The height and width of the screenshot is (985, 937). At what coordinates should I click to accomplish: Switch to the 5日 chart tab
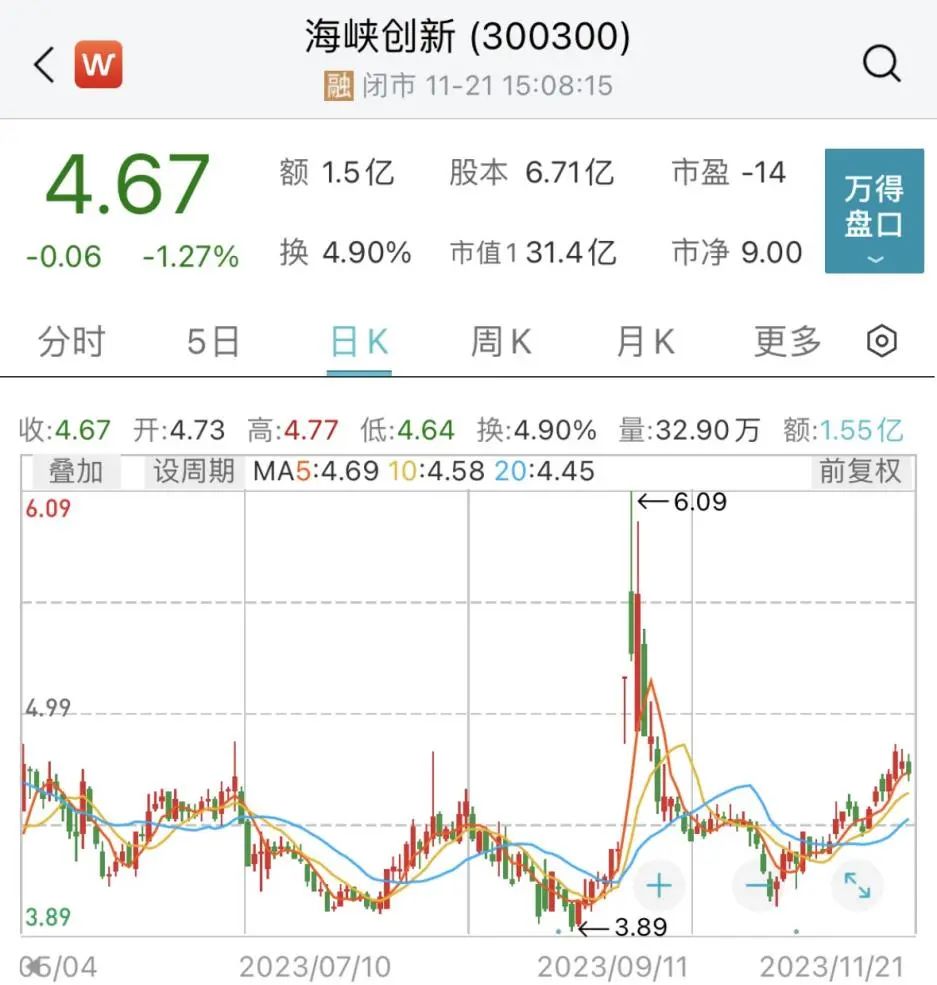(214, 342)
